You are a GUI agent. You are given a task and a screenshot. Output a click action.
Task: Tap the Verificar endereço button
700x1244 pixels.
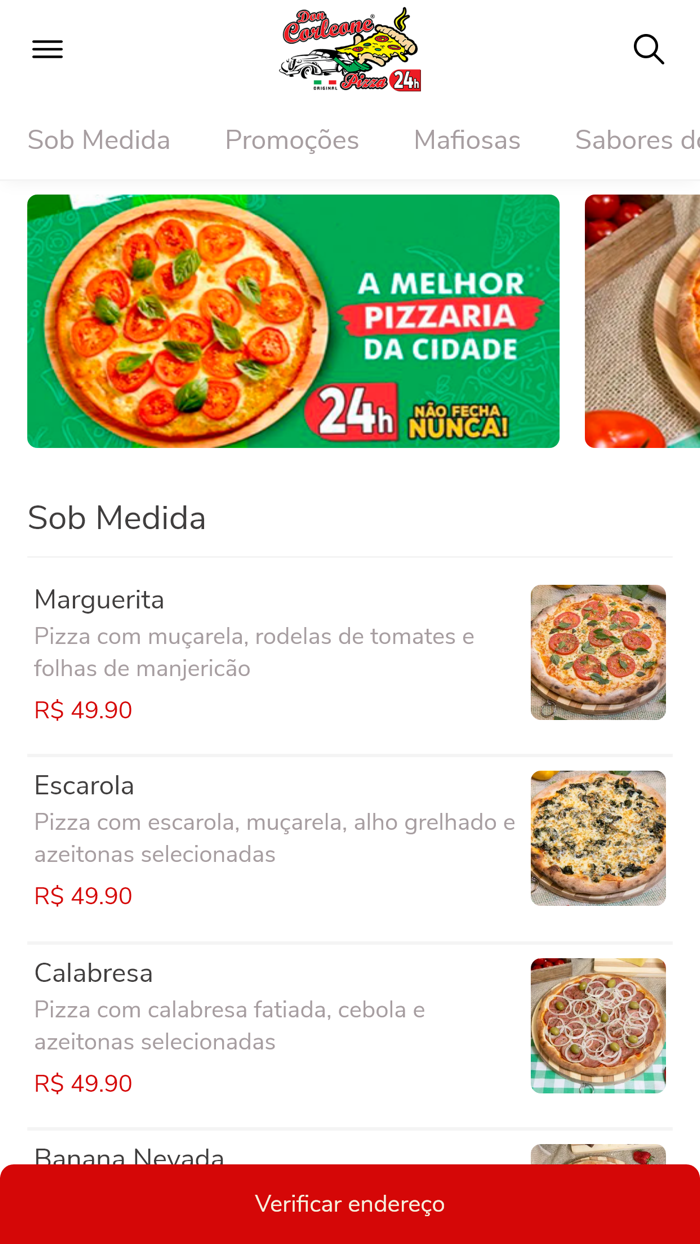[x=350, y=1204]
